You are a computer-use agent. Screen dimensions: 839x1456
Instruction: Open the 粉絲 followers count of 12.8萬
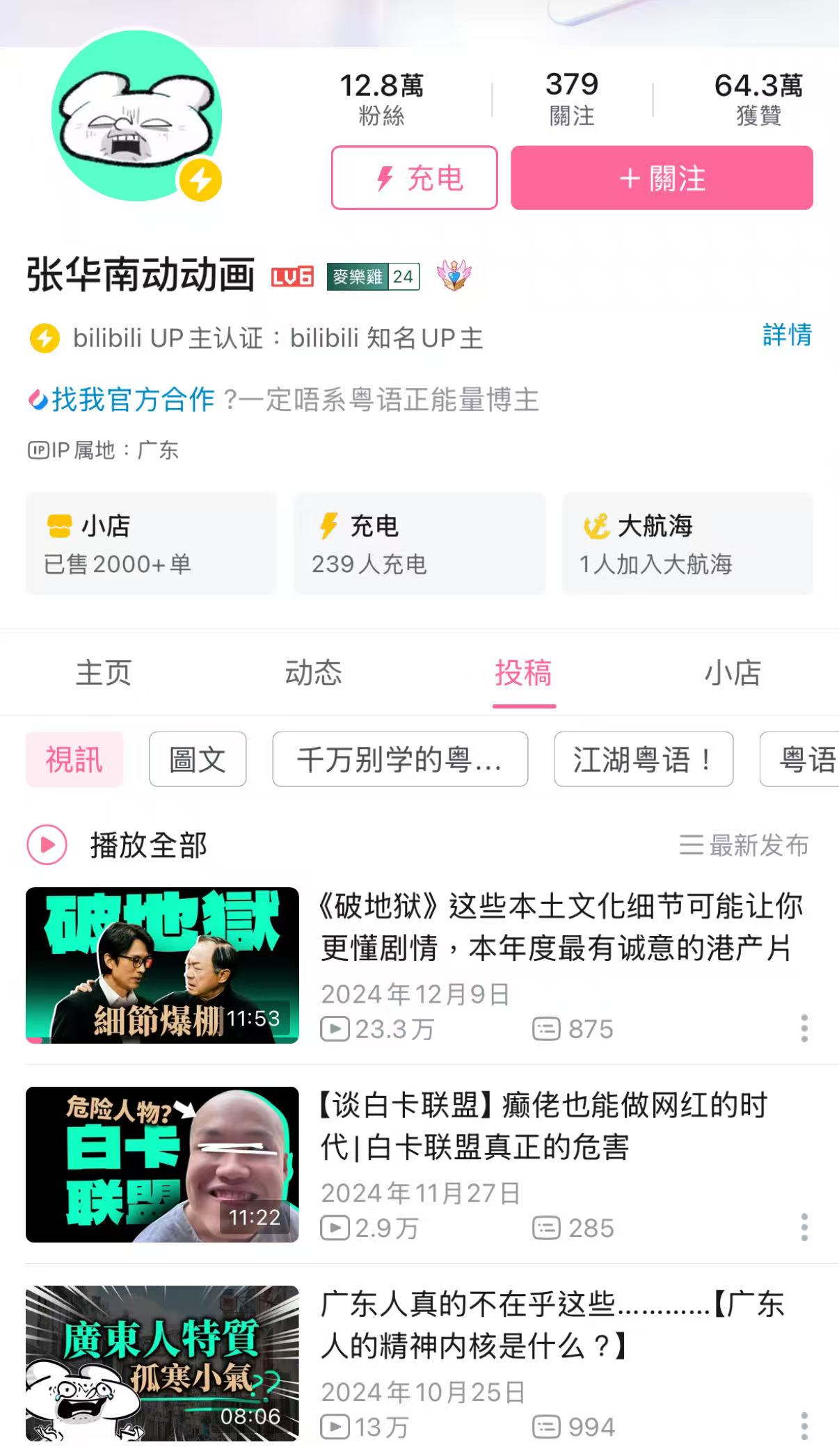click(381, 99)
